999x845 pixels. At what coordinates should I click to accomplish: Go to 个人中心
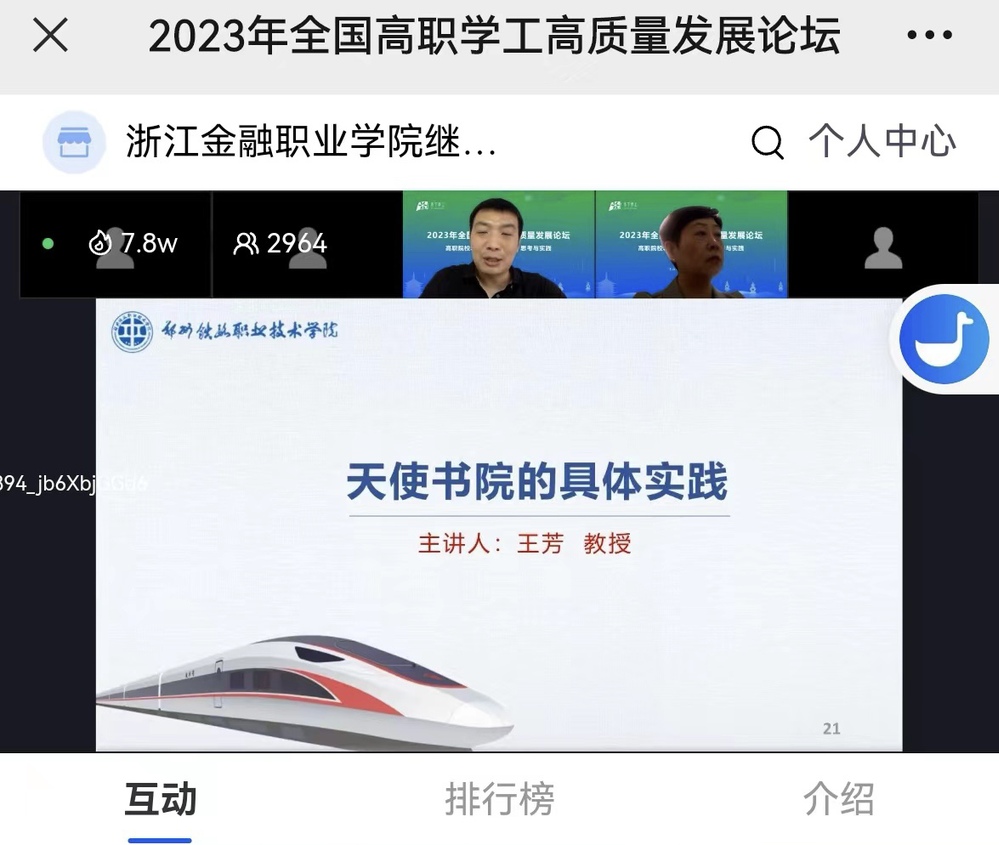[882, 142]
